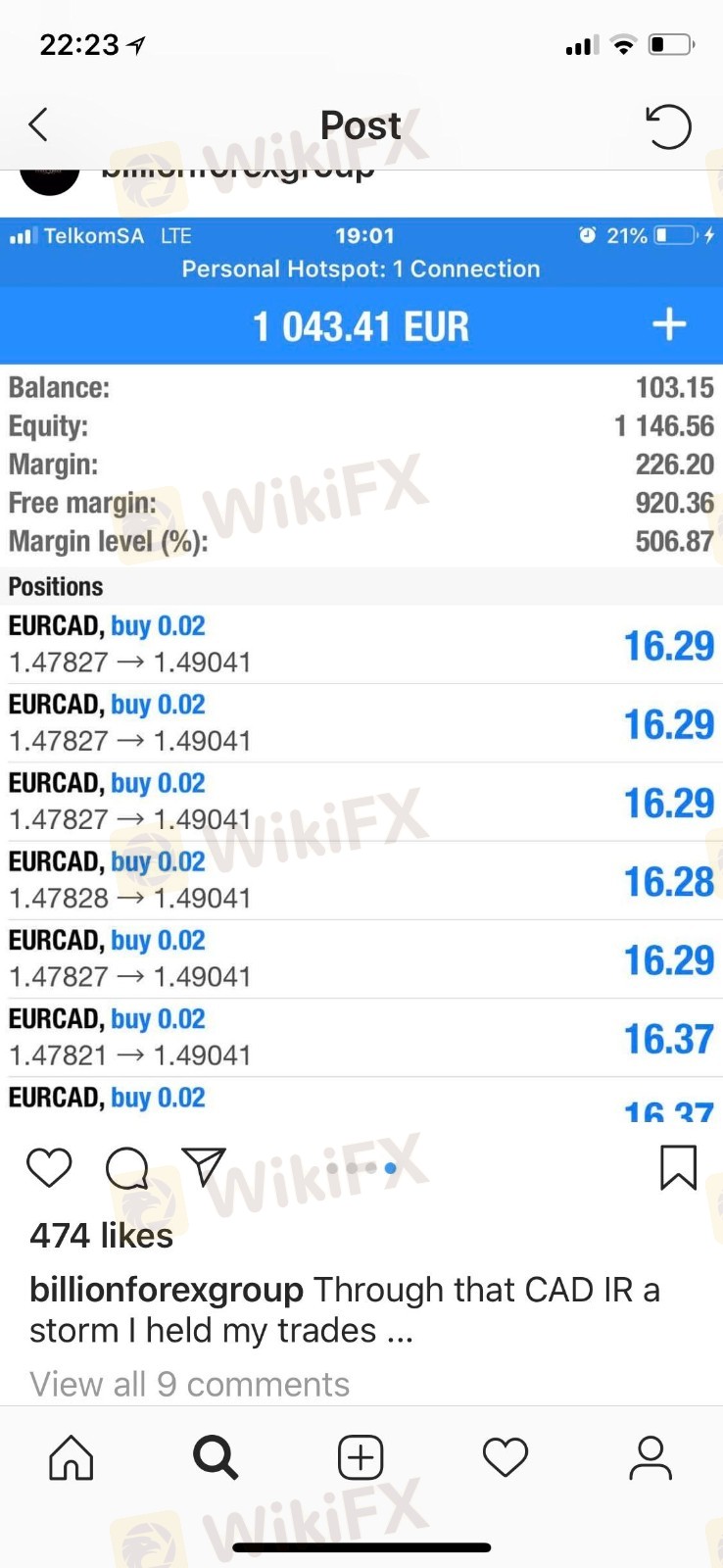
Task: Go back from the Post screen
Action: (38, 125)
